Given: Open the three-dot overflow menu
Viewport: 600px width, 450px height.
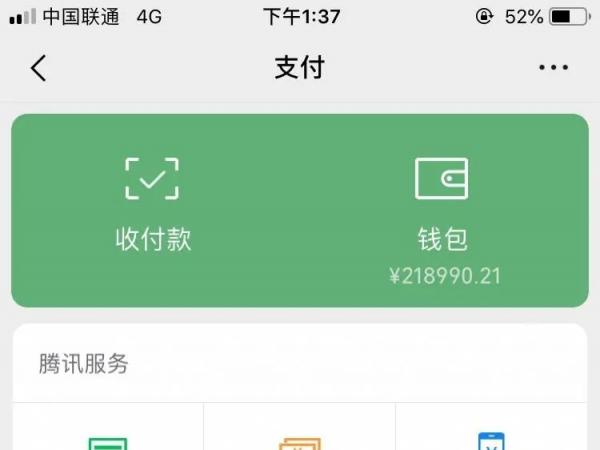Looking at the screenshot, I should 553,68.
